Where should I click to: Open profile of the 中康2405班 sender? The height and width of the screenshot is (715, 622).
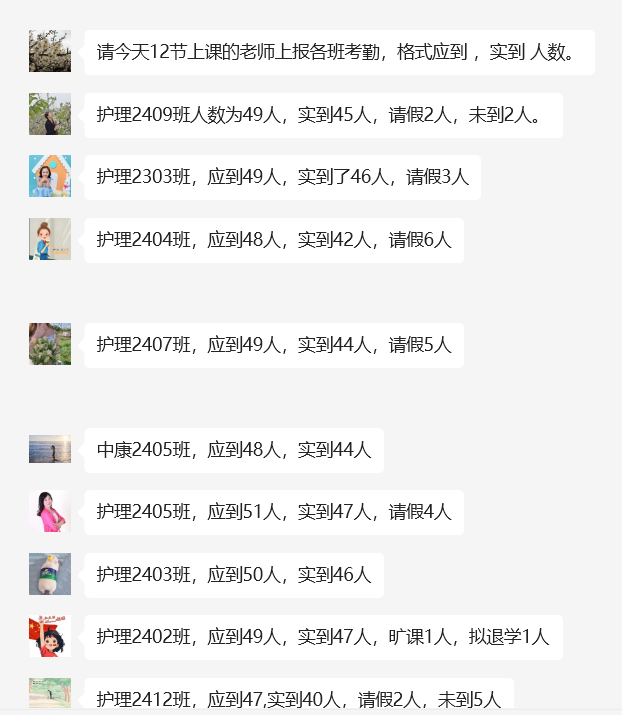coord(50,449)
